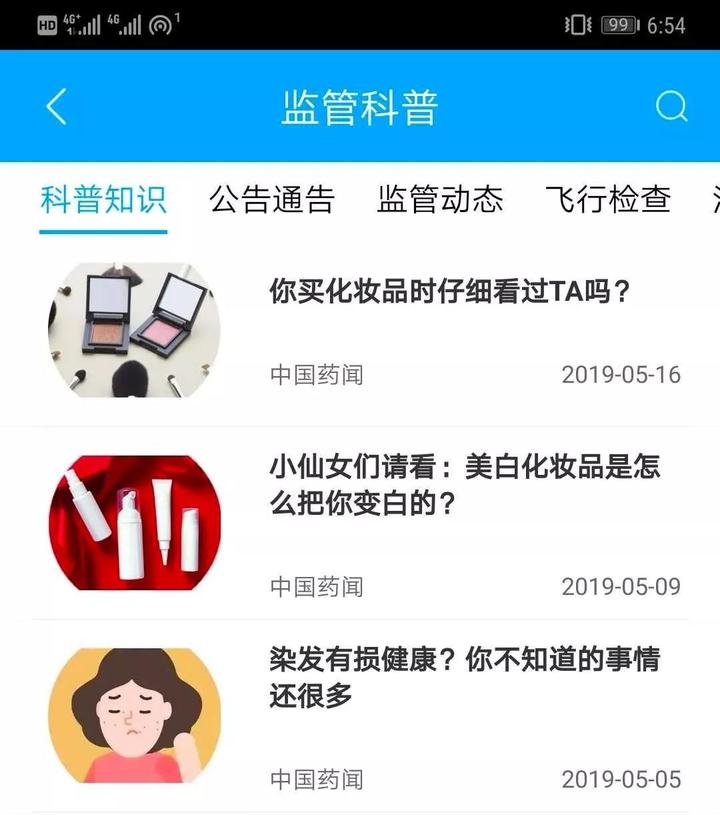Read article about 美白化妆品 whitening
Screen dimensions: 720x815
[464, 484]
